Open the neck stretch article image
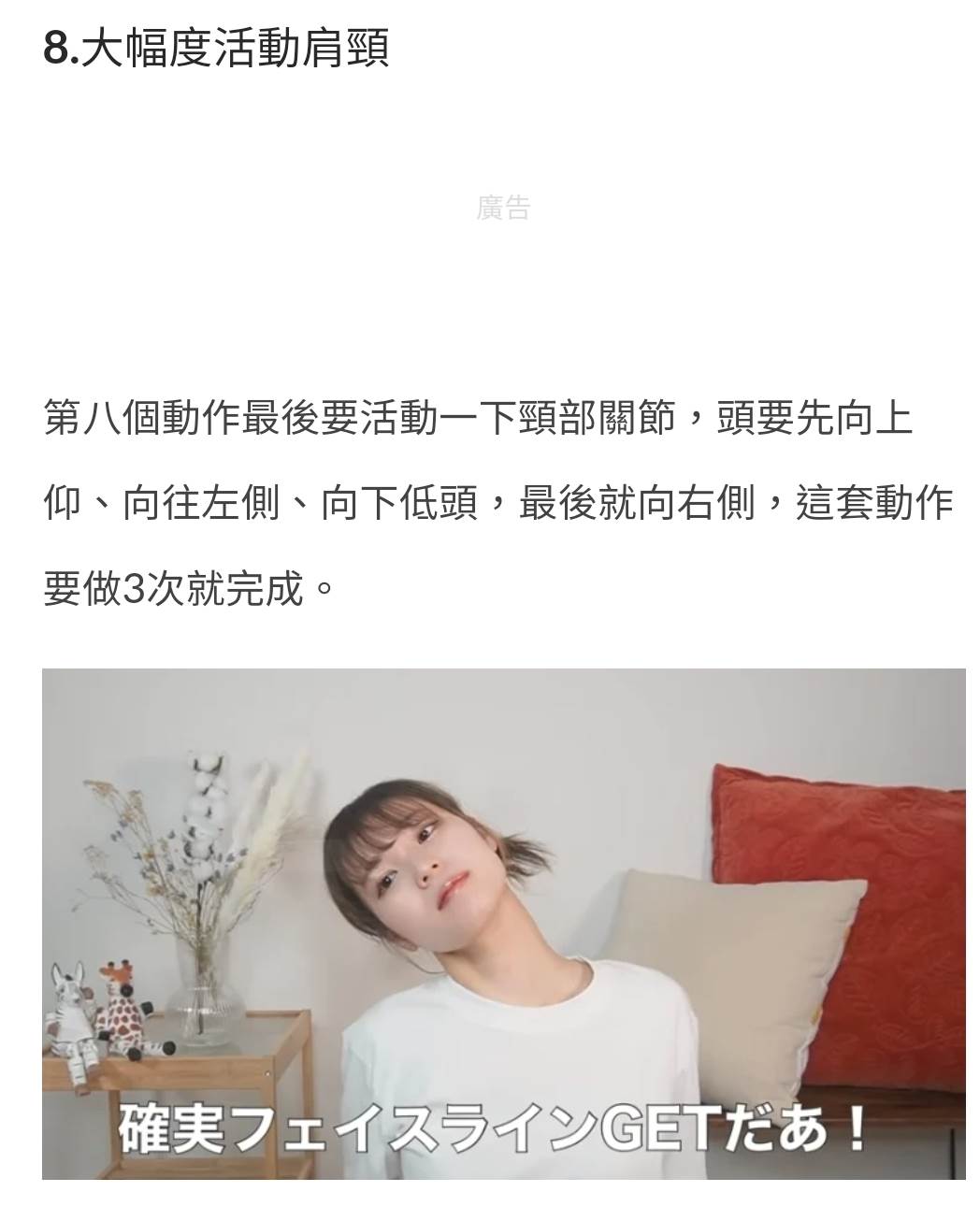Screen dimensions: 980x1221 click(x=503, y=923)
